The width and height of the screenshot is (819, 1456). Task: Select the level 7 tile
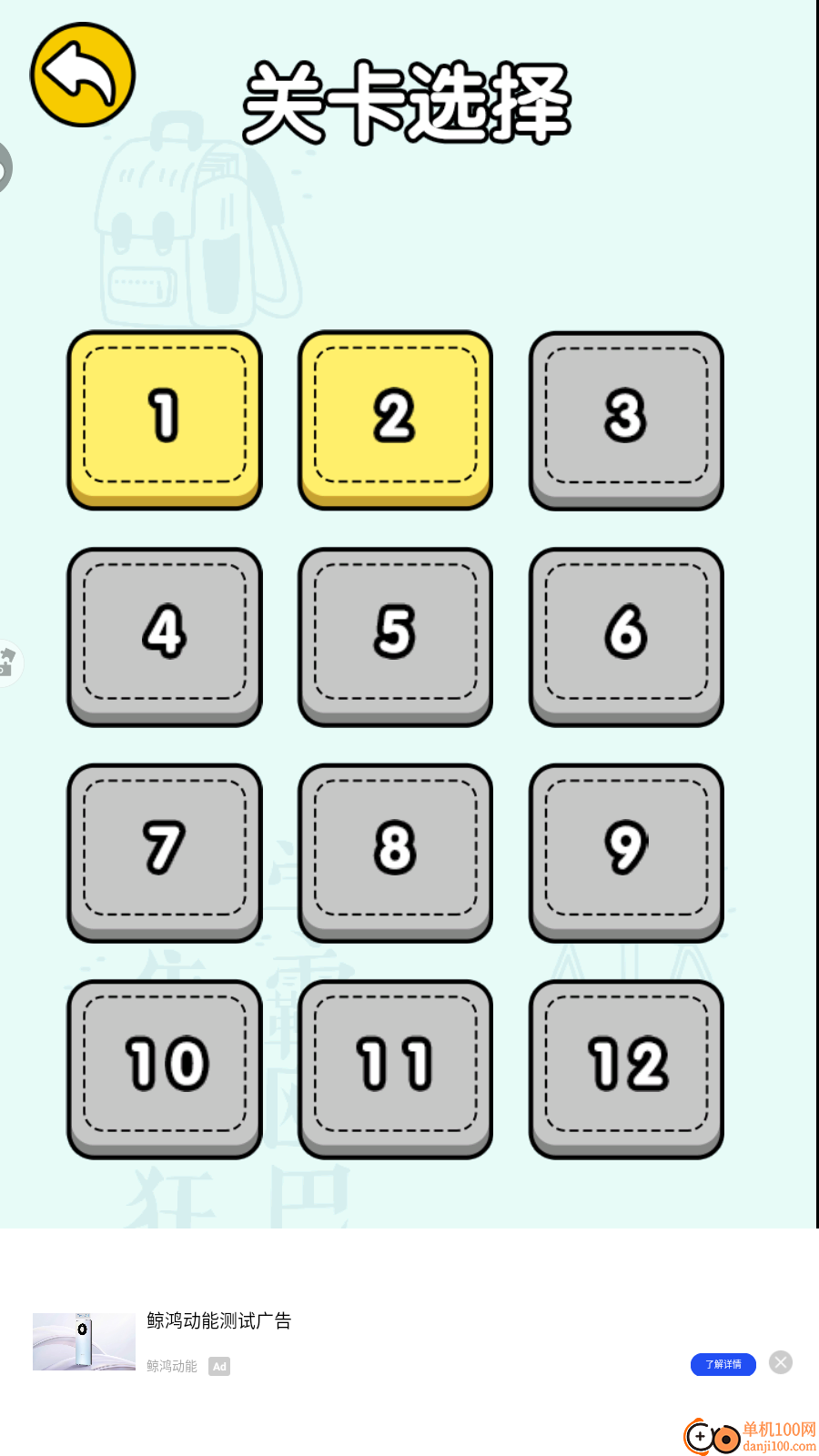tap(165, 849)
